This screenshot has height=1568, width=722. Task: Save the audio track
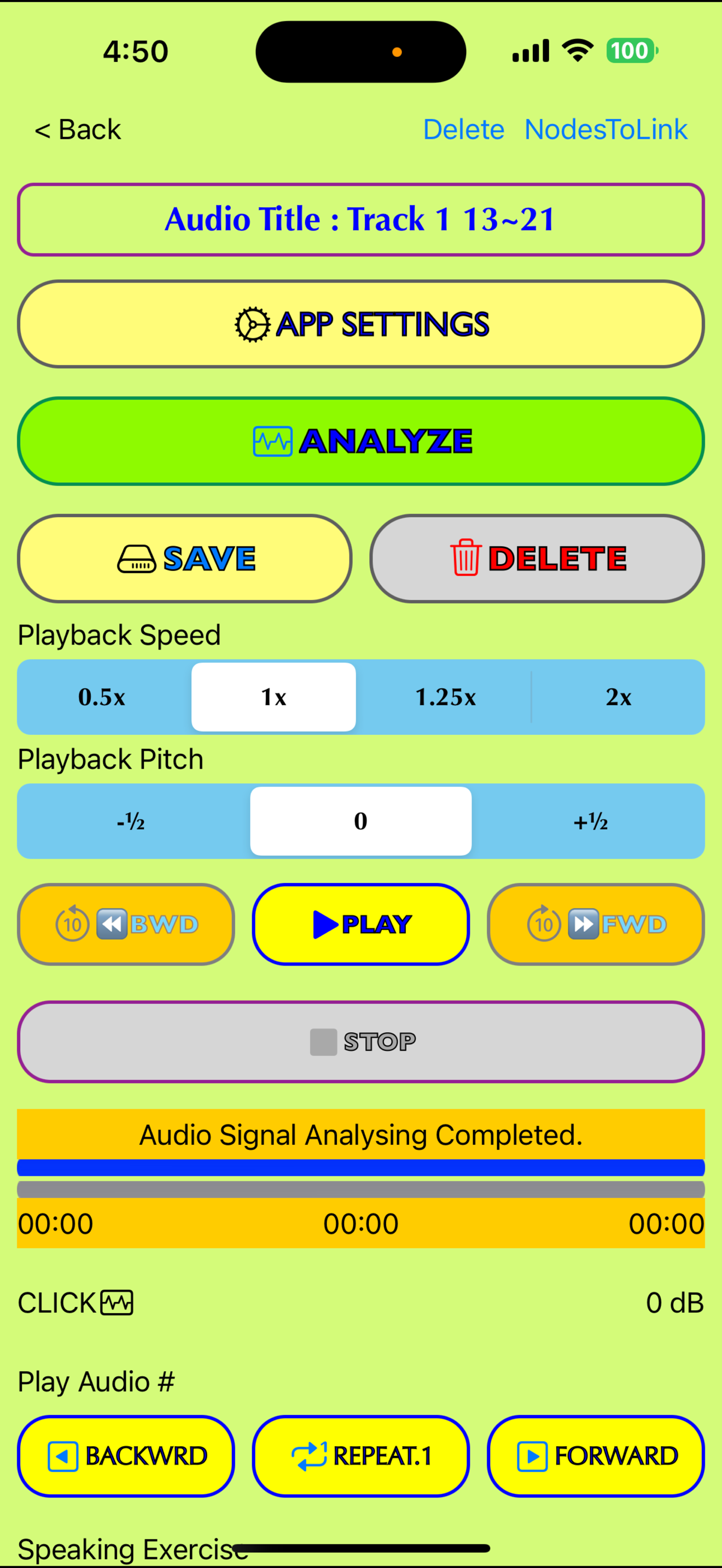pos(184,558)
